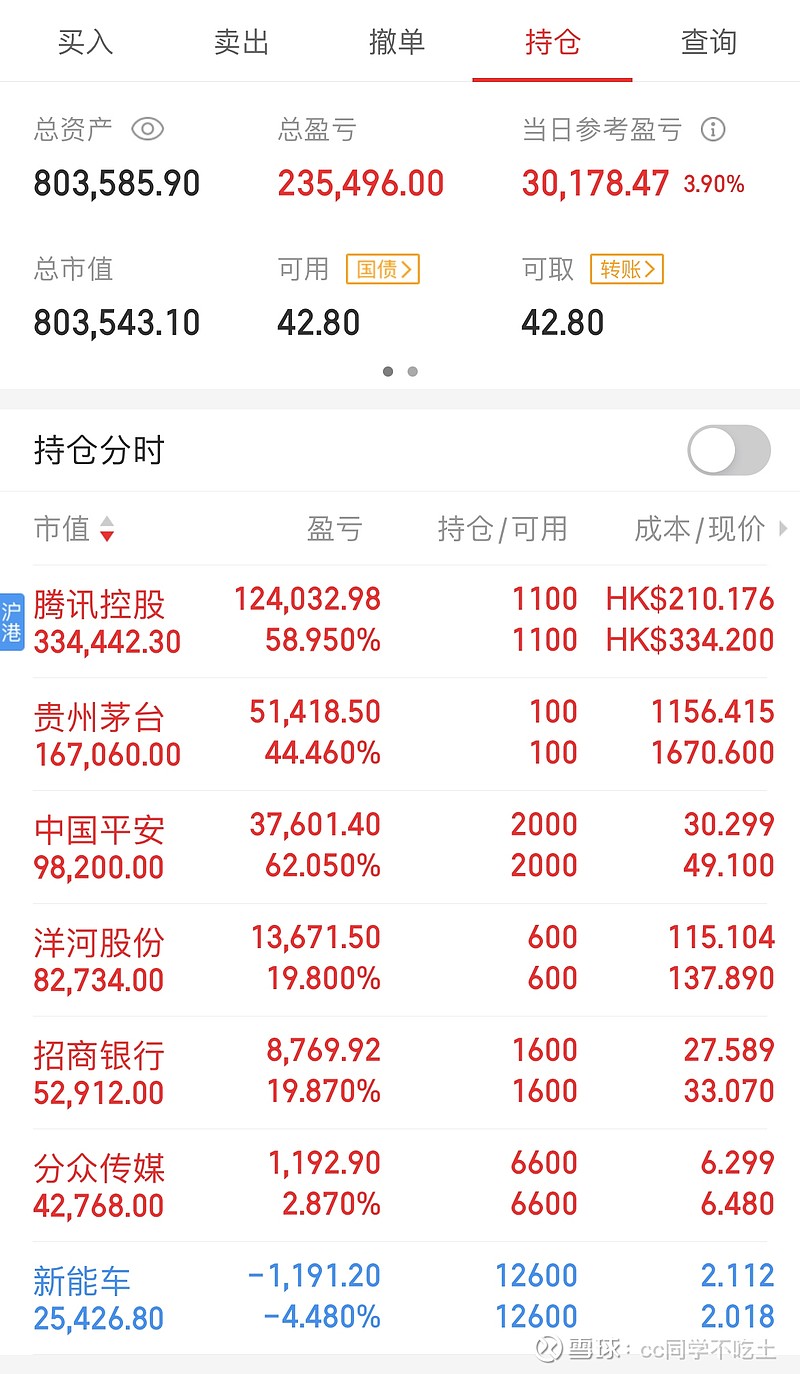Viewport: 800px width, 1374px height.
Task: Open the 撤单 tab
Action: (397, 42)
